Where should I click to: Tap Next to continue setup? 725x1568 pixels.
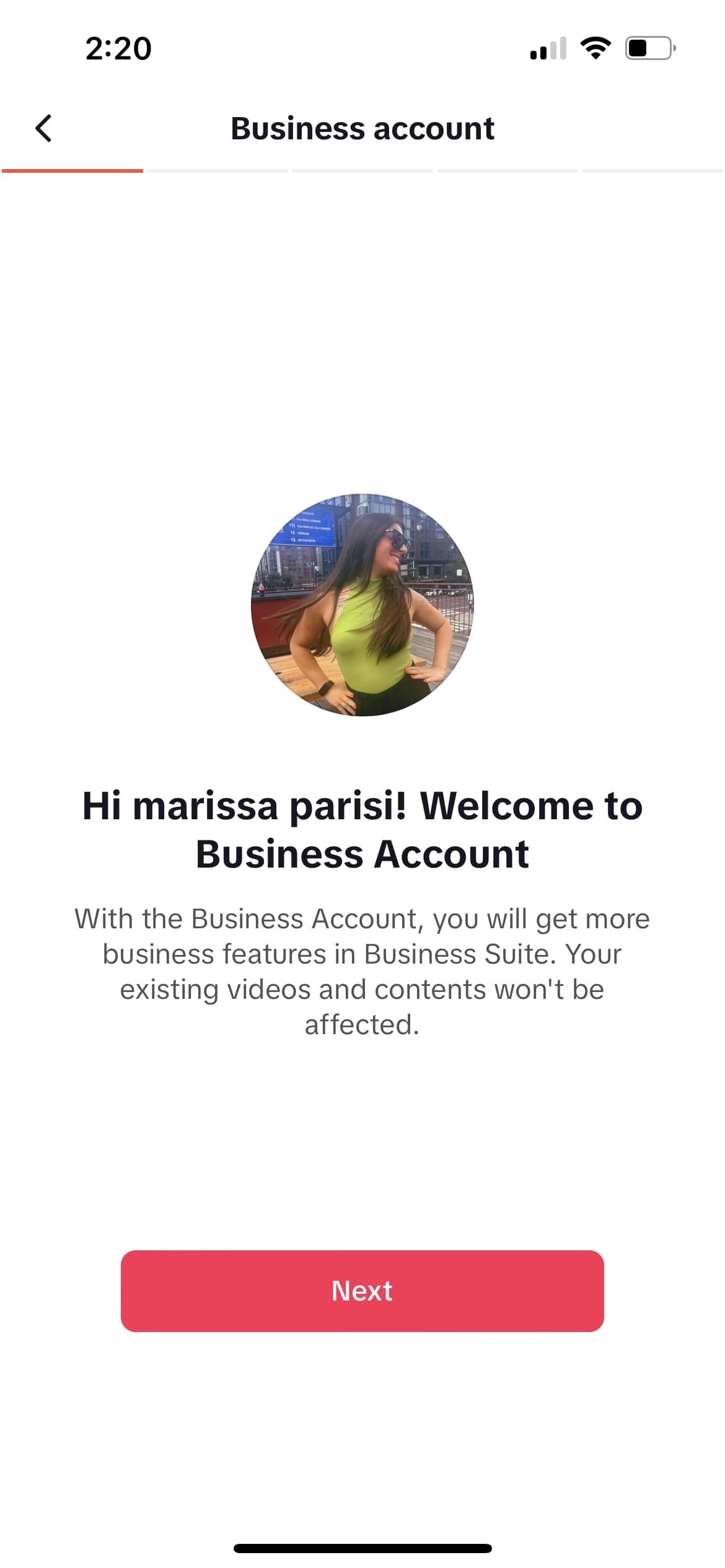click(362, 1291)
